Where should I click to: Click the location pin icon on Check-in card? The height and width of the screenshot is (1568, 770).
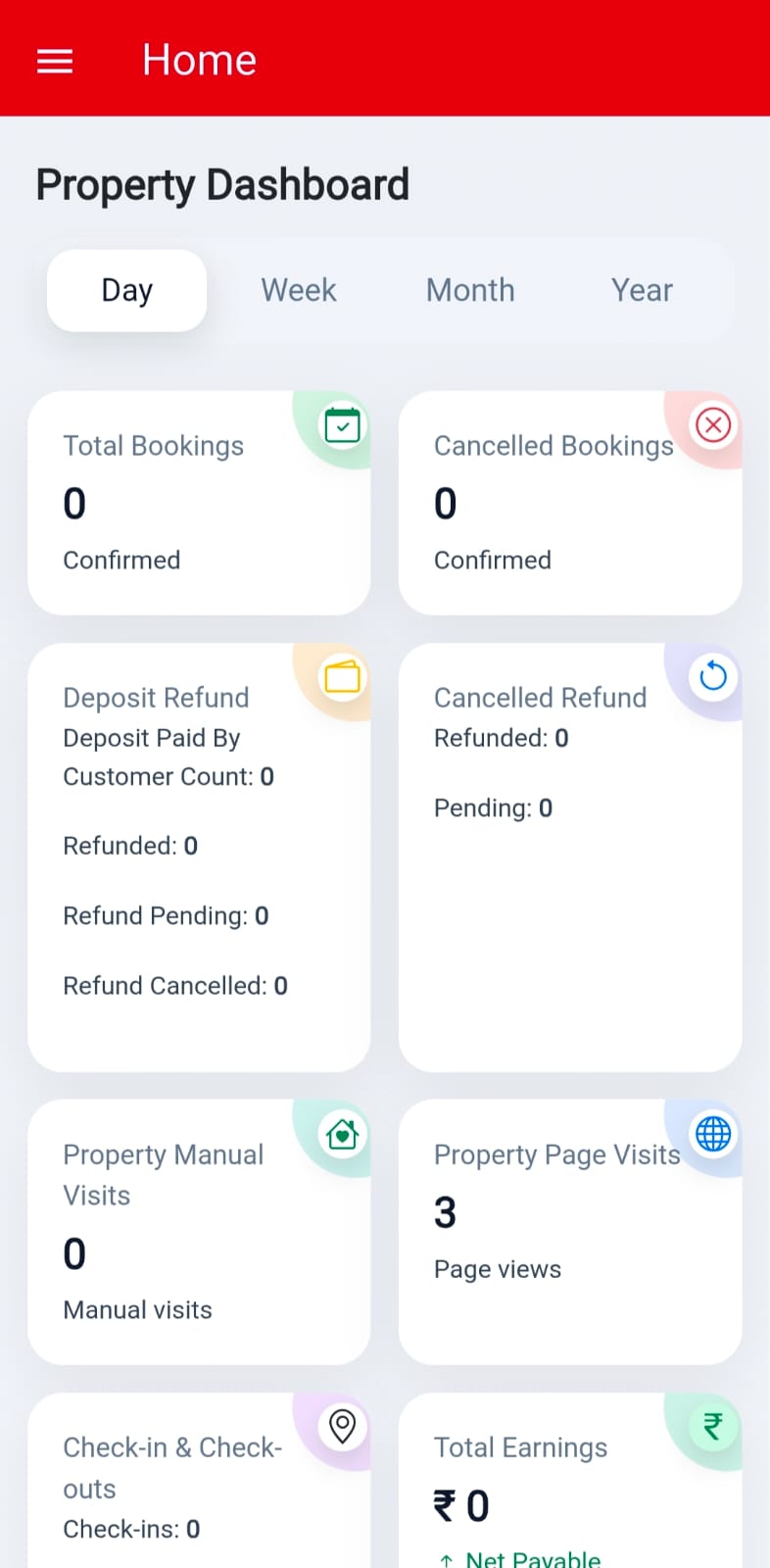pos(342,1428)
